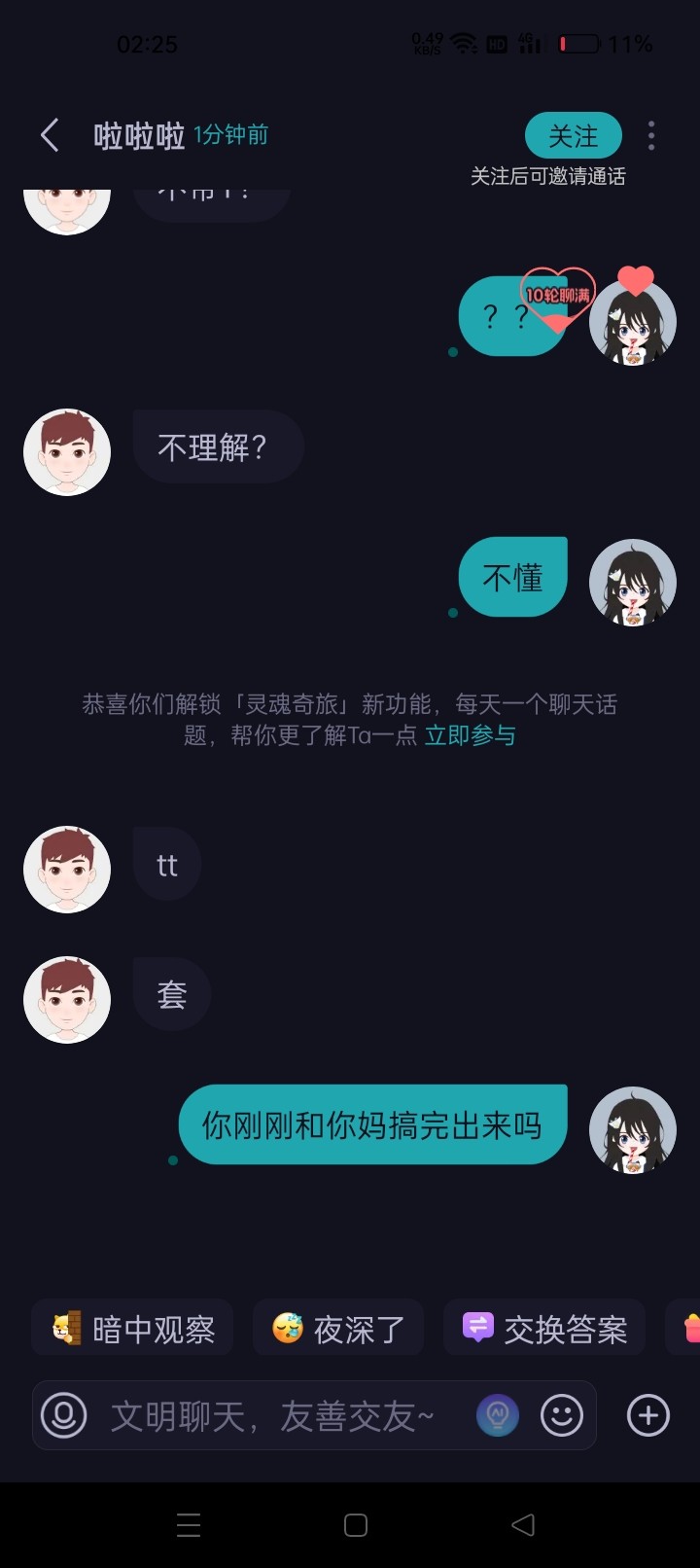
Task: Open the 立即参与 link
Action: click(471, 735)
